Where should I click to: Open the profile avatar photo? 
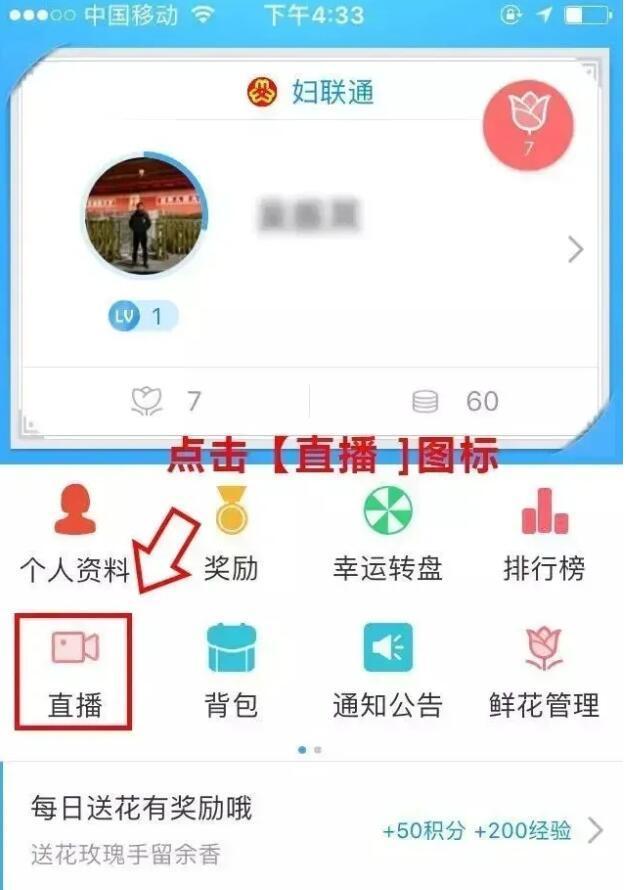pos(145,215)
